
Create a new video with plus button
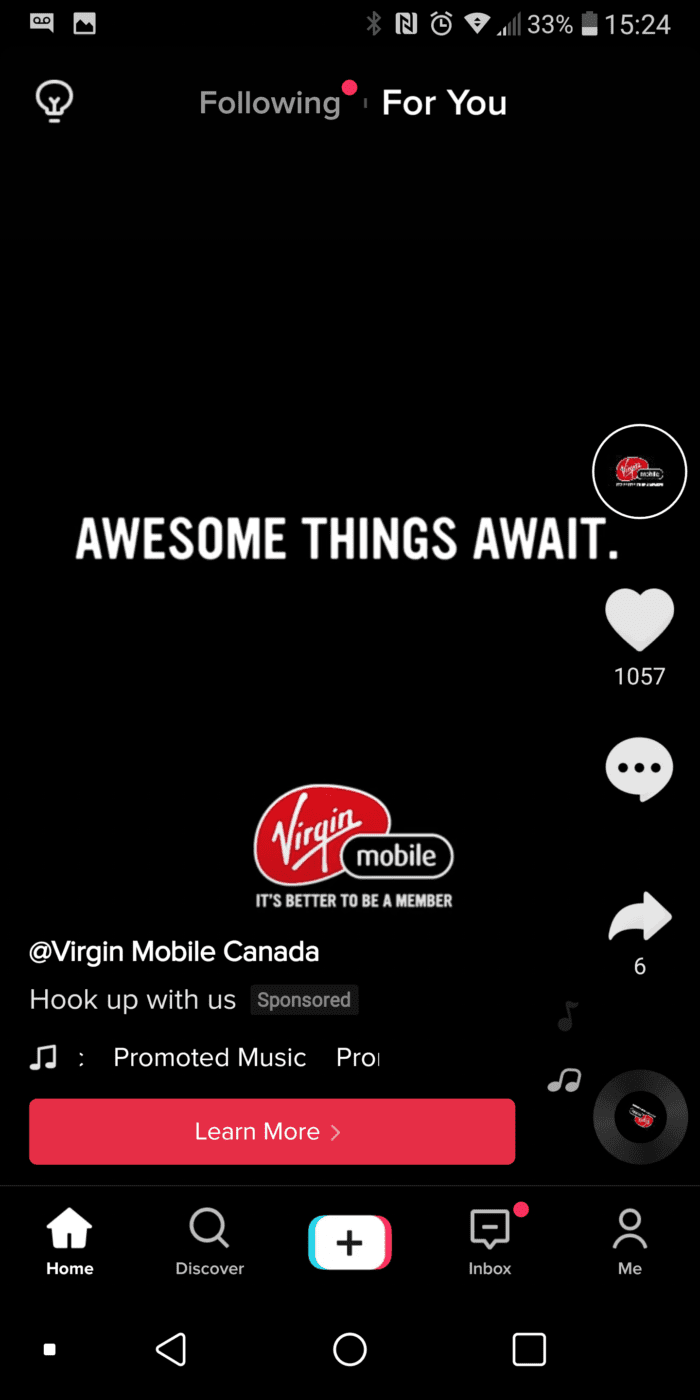pos(350,1242)
